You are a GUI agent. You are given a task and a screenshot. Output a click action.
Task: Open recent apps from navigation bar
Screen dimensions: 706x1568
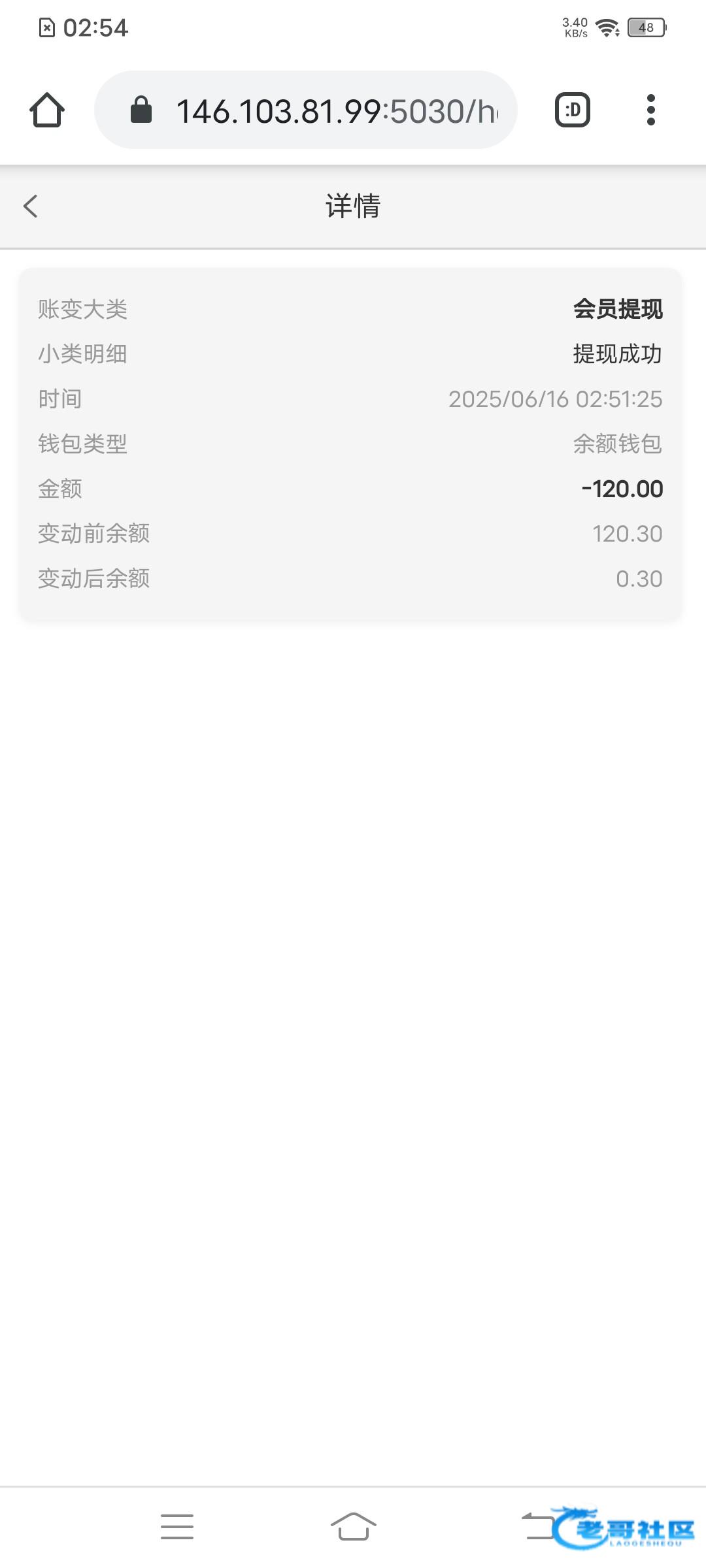point(177,1526)
